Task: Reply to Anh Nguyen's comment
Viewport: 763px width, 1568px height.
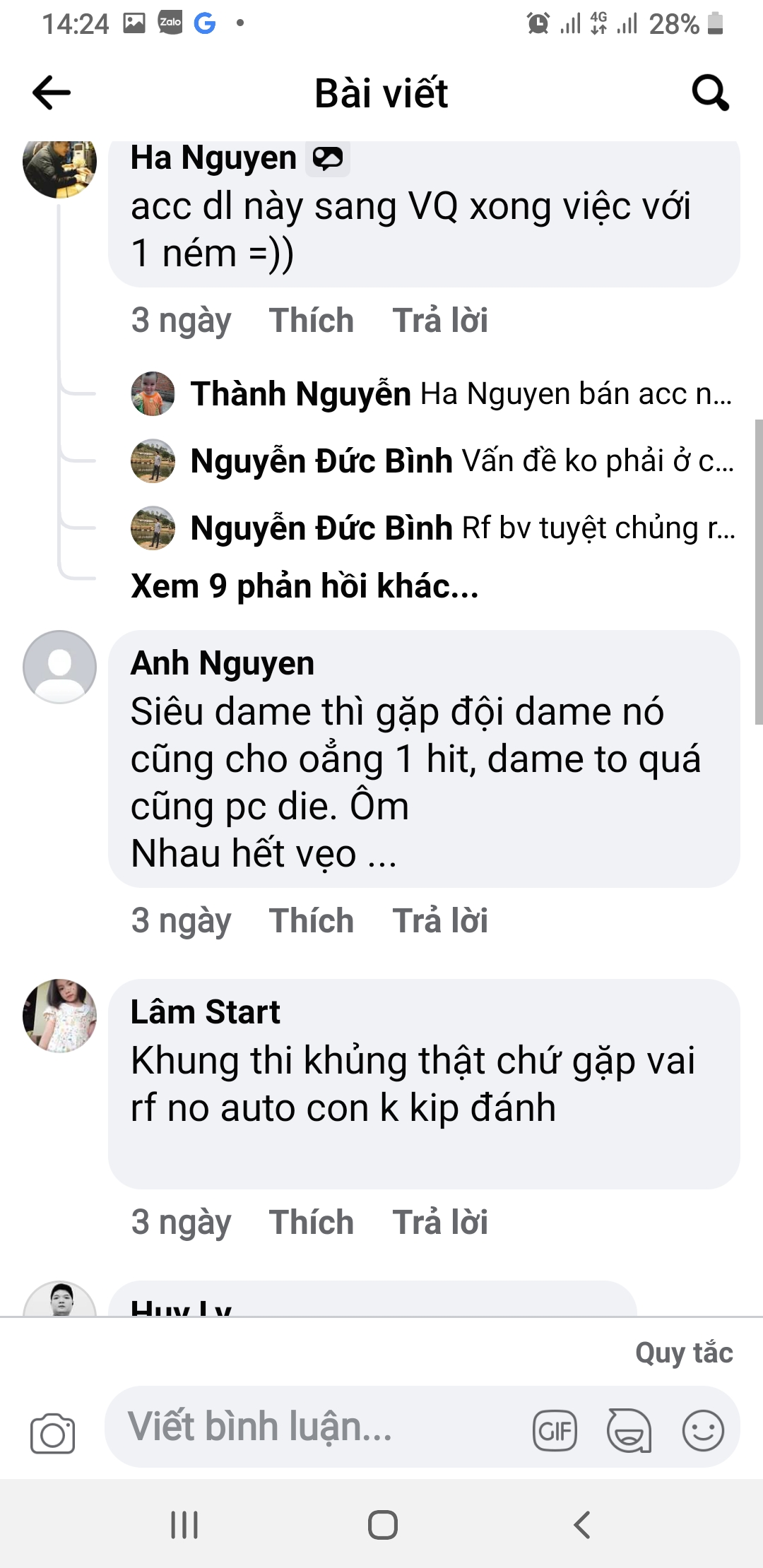Action: (x=440, y=921)
